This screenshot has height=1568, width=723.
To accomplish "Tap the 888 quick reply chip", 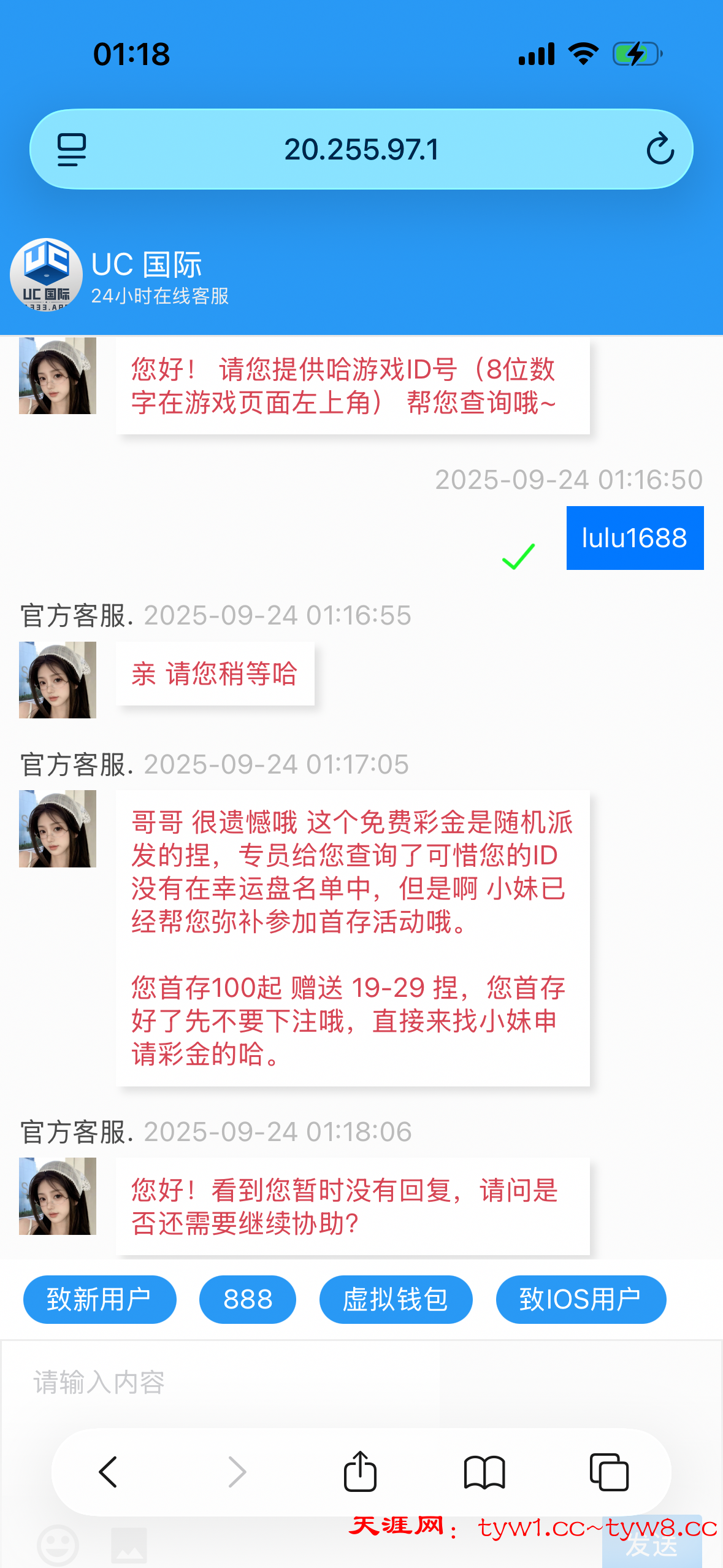I will 248,1299.
